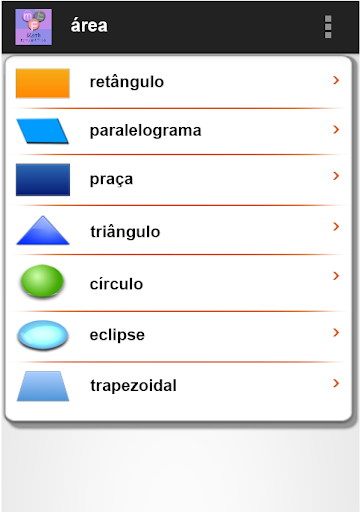Open the praça shape option
Screen dimensions: 361x512
tap(178, 180)
